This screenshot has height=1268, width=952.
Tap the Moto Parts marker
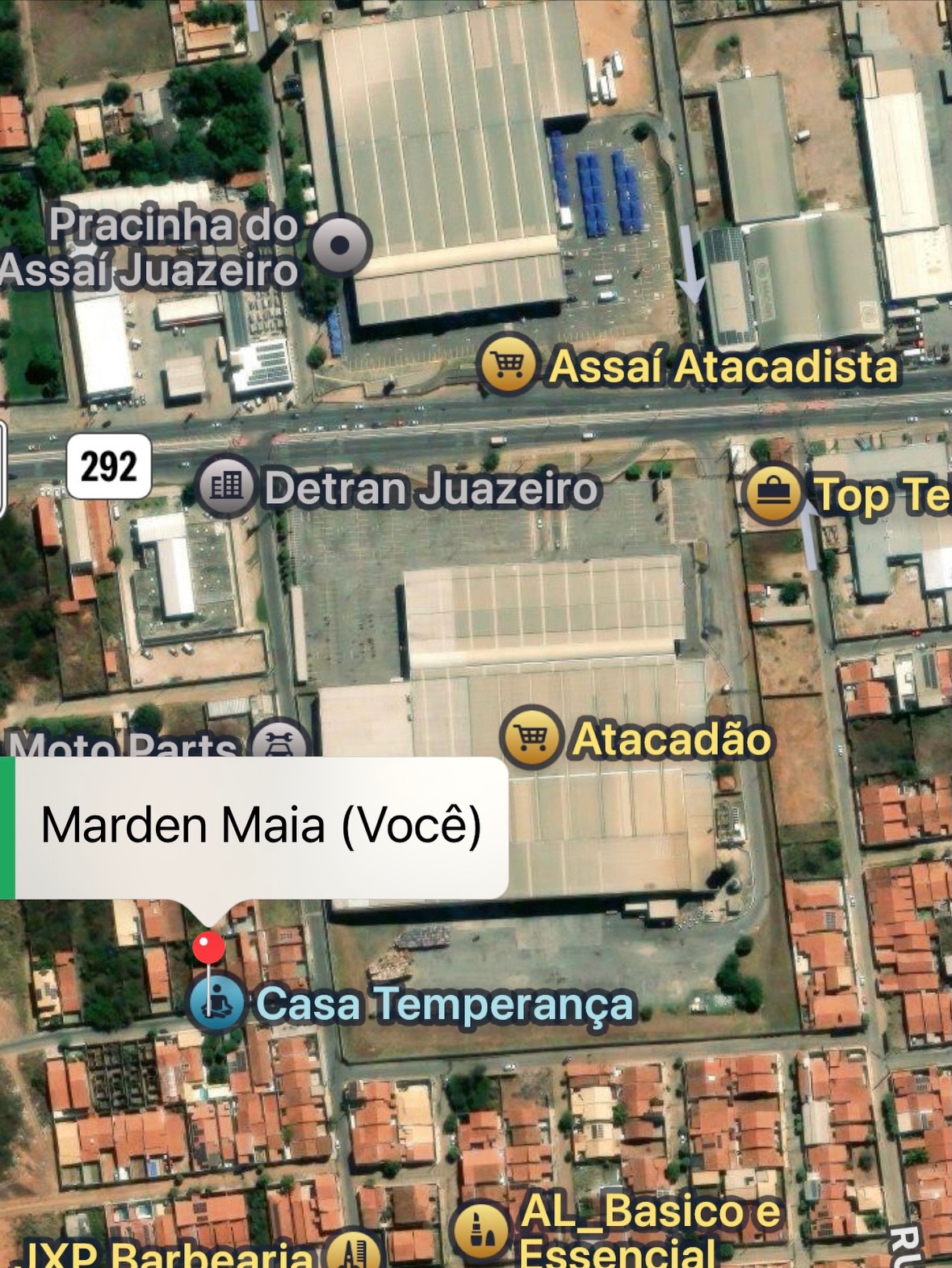tap(279, 741)
